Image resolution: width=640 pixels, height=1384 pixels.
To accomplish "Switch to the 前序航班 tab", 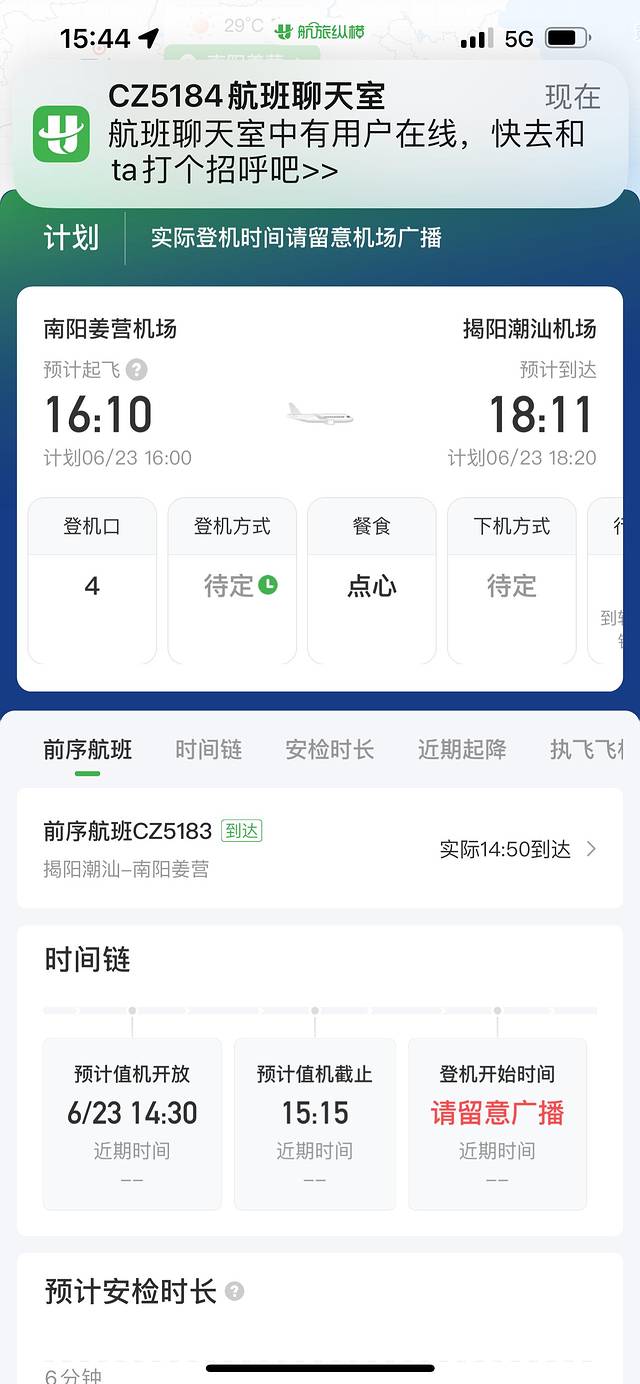I will point(88,750).
